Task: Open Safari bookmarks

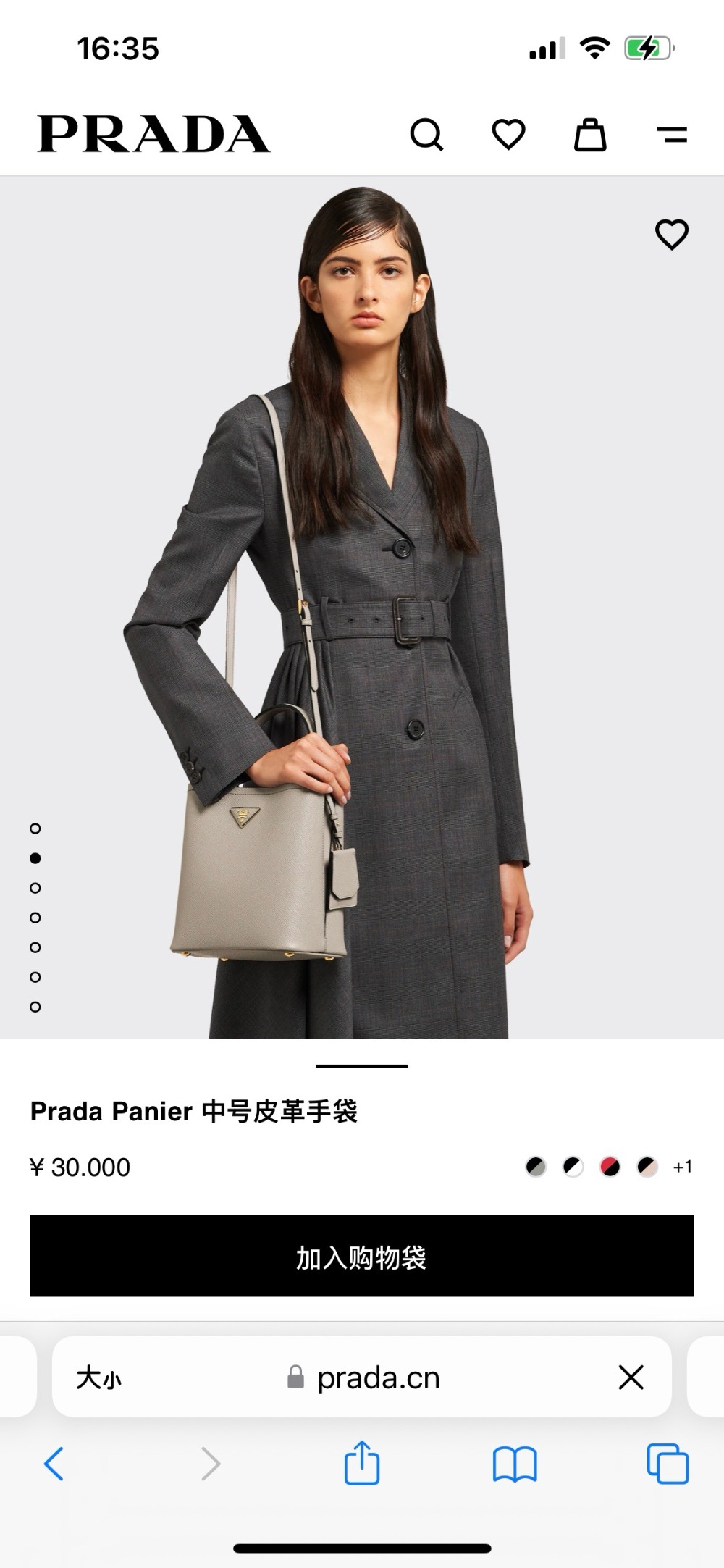Action: (514, 1464)
